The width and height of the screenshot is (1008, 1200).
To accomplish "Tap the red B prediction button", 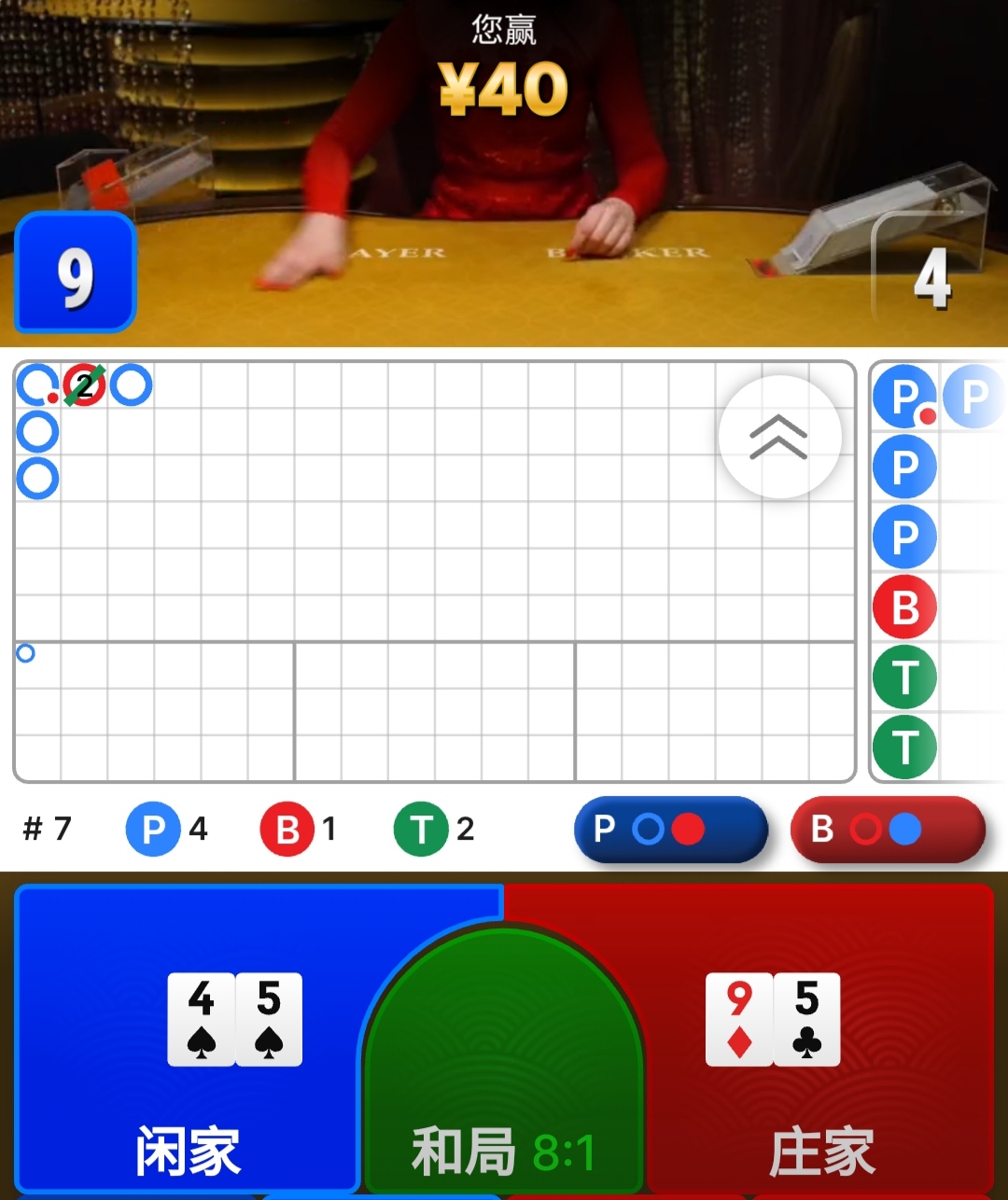I will point(887,829).
